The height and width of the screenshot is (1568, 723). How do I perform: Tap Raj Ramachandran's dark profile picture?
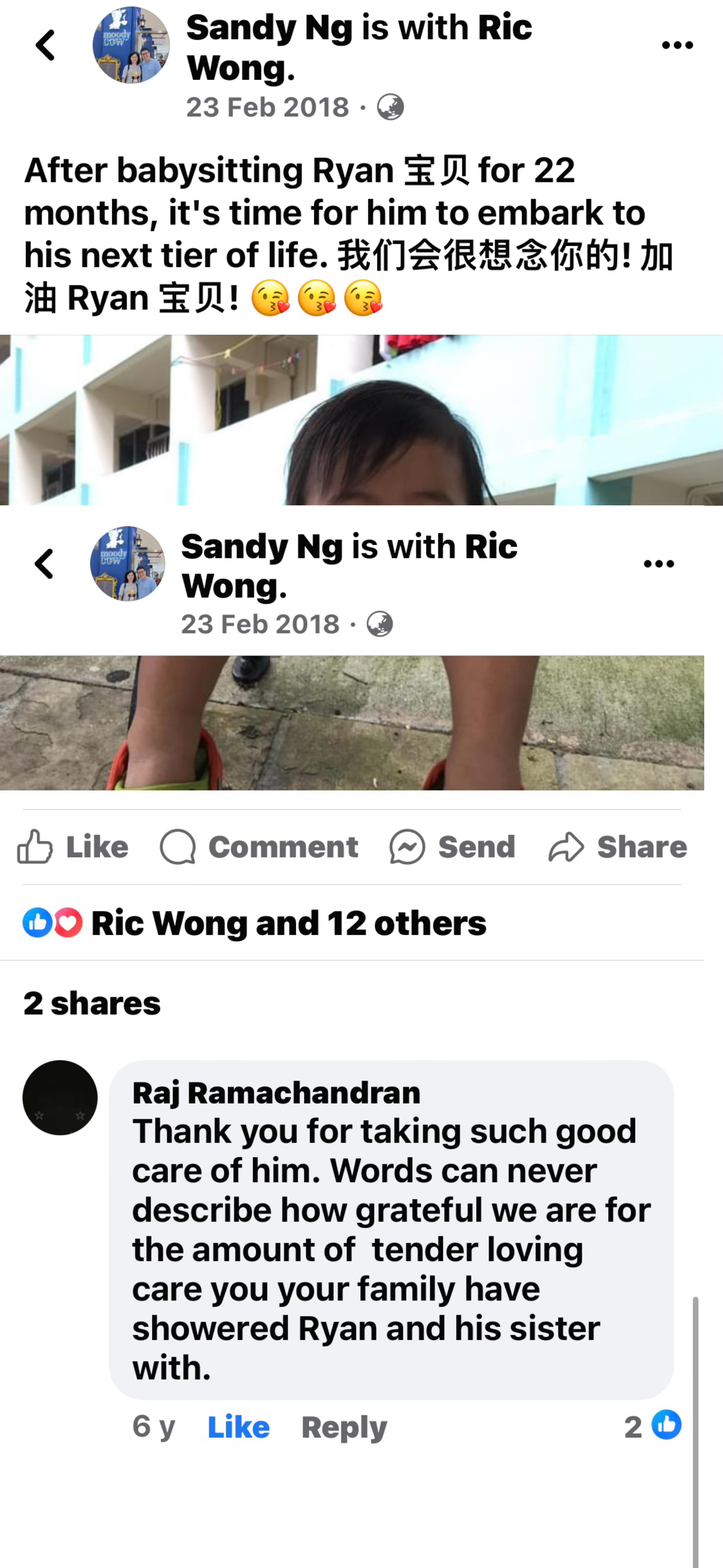click(x=60, y=1098)
